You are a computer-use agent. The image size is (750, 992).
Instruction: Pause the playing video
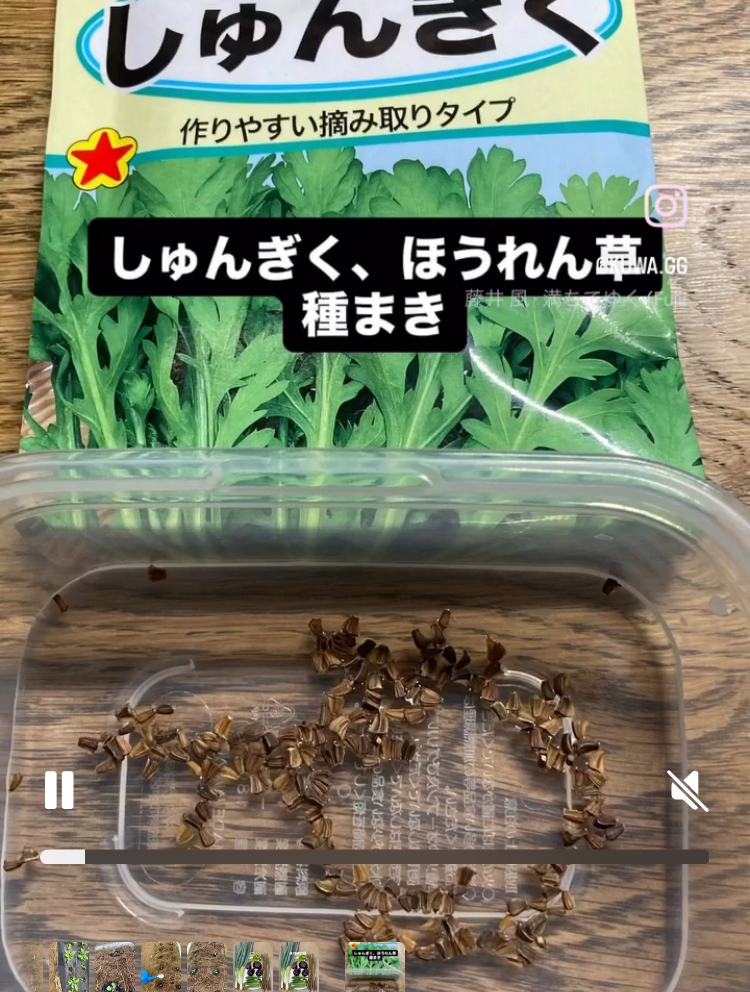pos(59,790)
